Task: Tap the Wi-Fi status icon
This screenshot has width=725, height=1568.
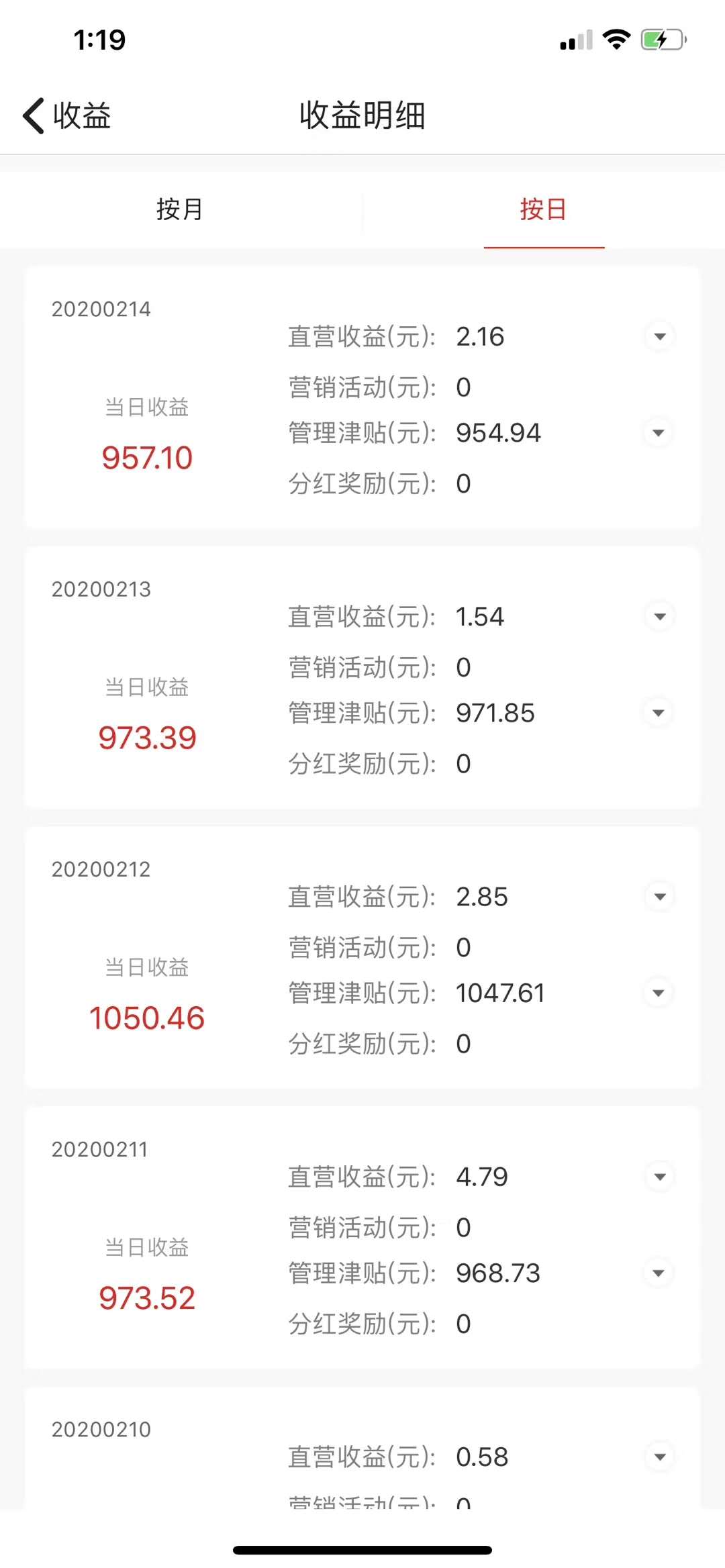Action: coord(616,40)
